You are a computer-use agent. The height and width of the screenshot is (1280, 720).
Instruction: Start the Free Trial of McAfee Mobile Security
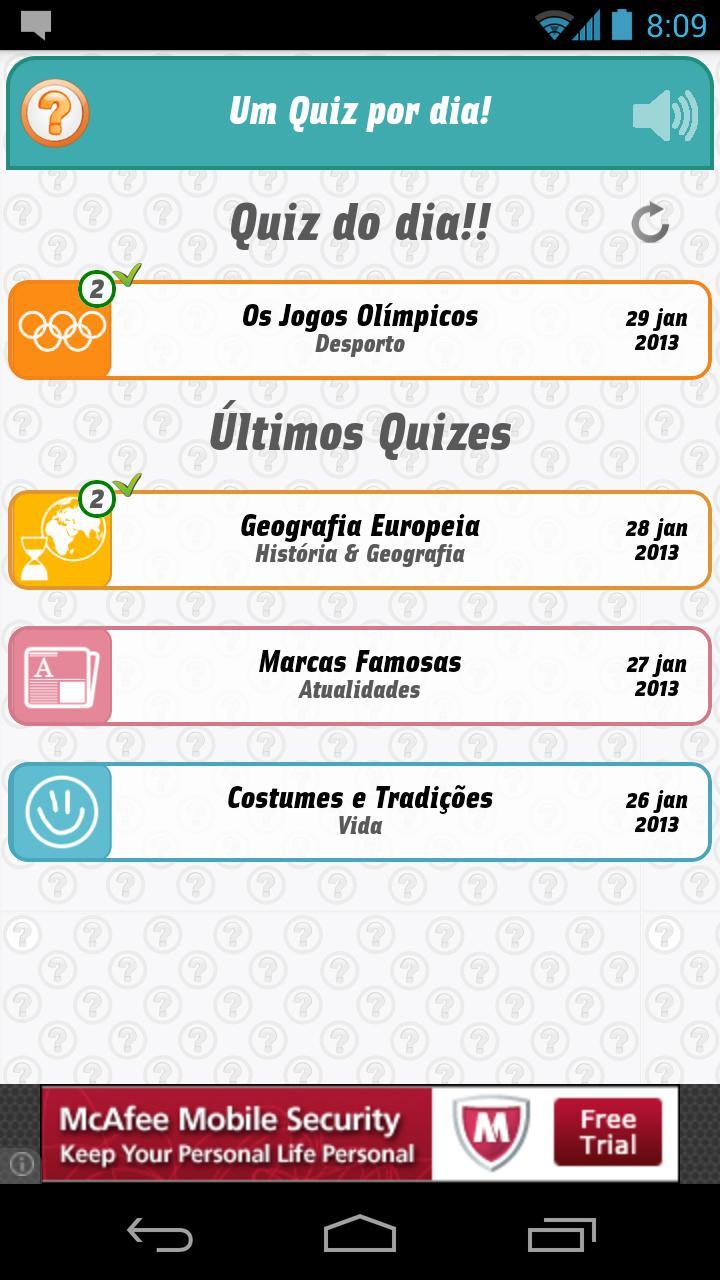[609, 1131]
